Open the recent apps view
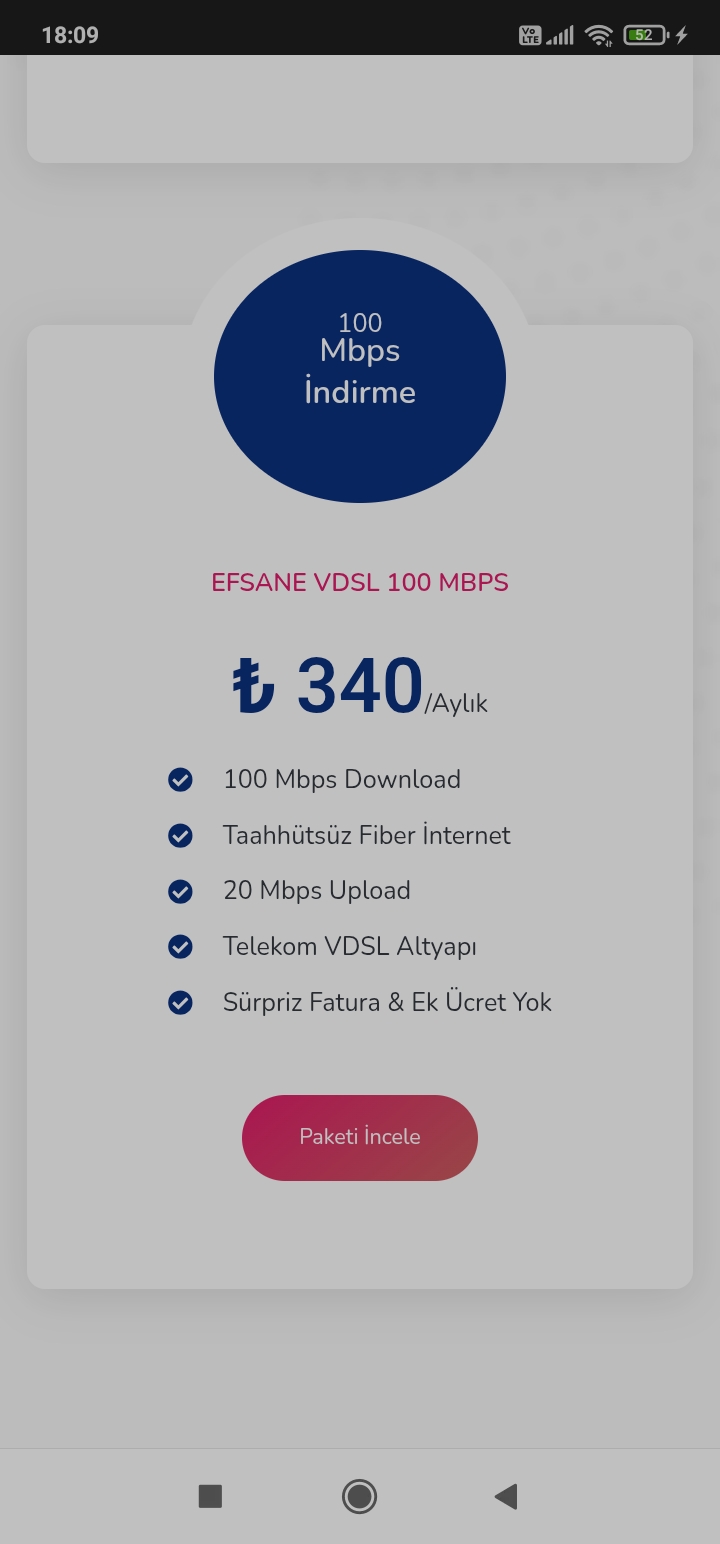The width and height of the screenshot is (720, 1544). 210,1496
